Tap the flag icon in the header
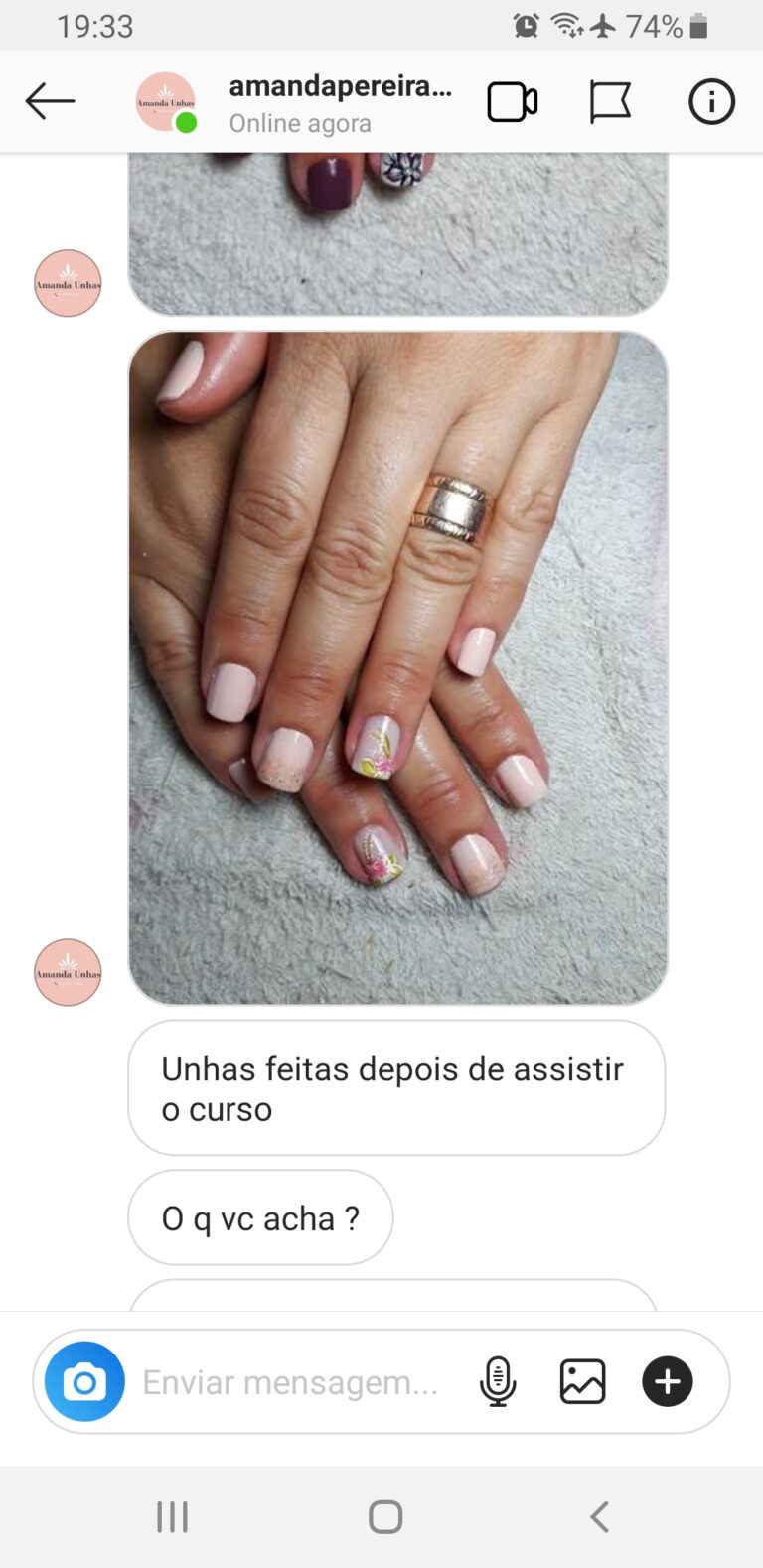 [x=610, y=102]
